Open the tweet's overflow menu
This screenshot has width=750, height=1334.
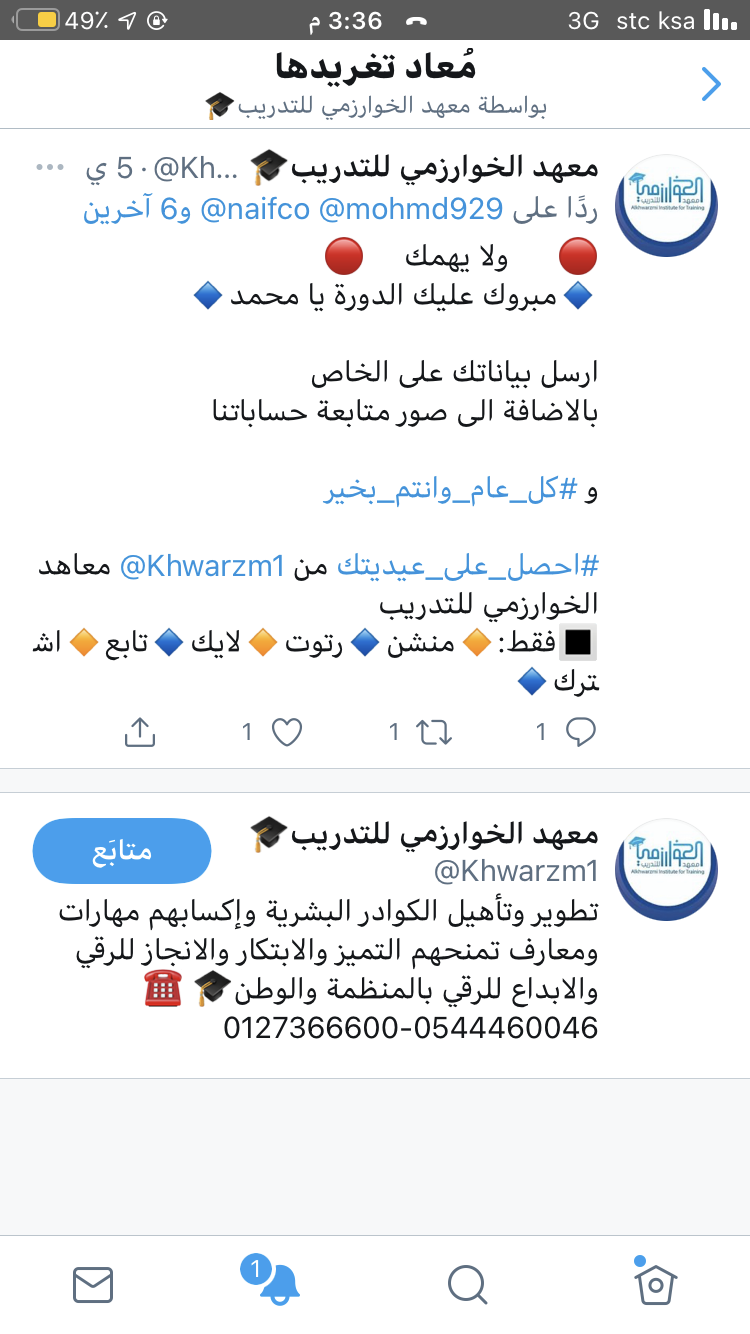50,167
